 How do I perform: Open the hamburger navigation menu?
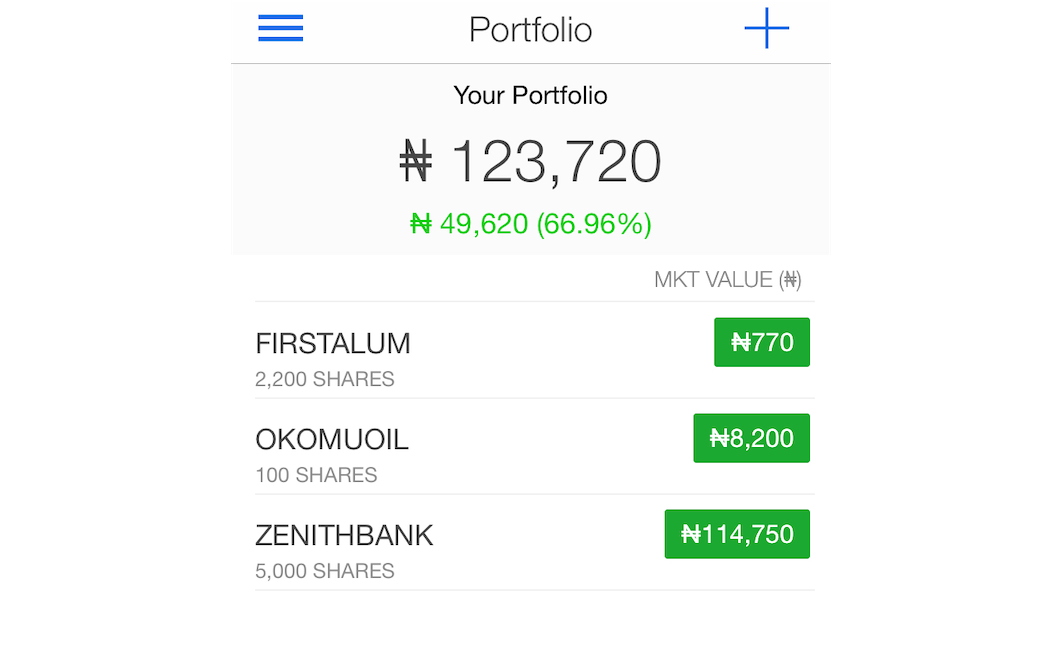[280, 29]
